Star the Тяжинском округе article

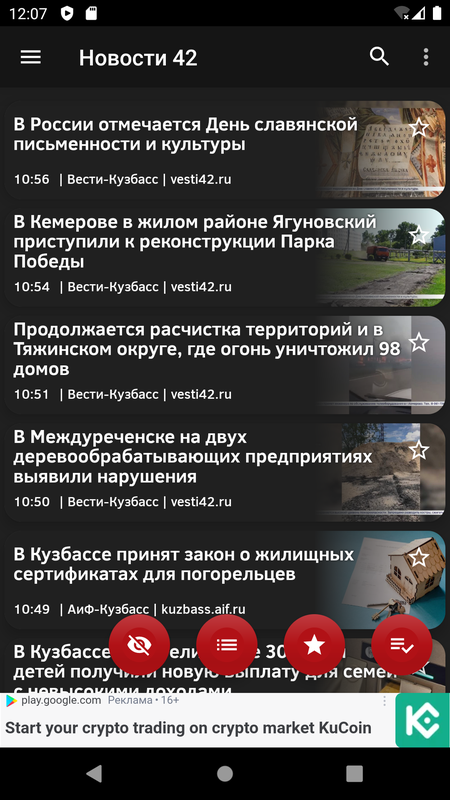[419, 343]
